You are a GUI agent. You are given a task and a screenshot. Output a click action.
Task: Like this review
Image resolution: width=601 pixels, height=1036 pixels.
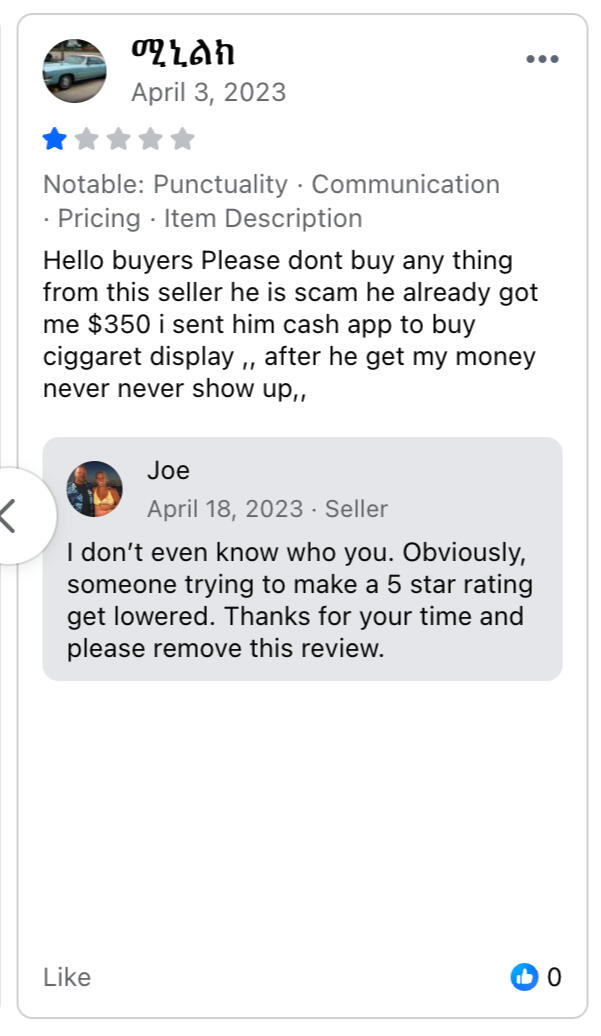[x=67, y=977]
